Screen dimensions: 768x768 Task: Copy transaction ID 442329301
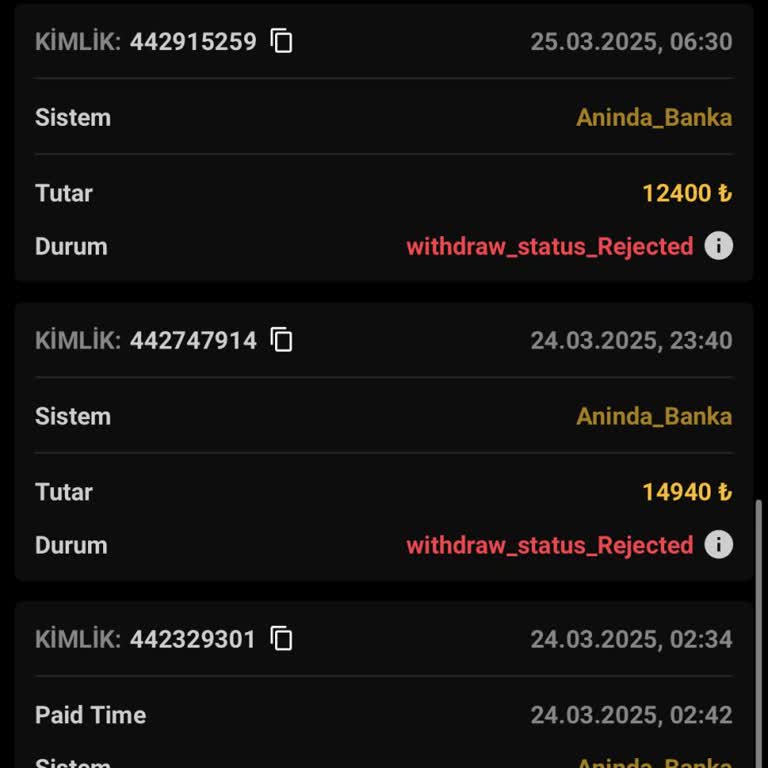coord(282,639)
